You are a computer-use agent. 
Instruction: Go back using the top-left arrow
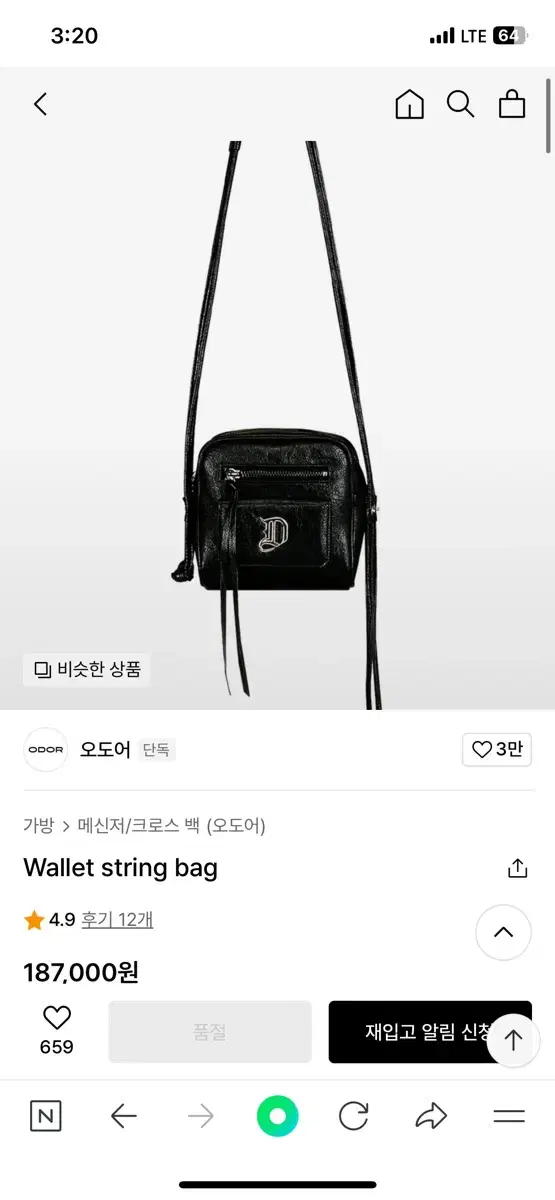coord(41,104)
